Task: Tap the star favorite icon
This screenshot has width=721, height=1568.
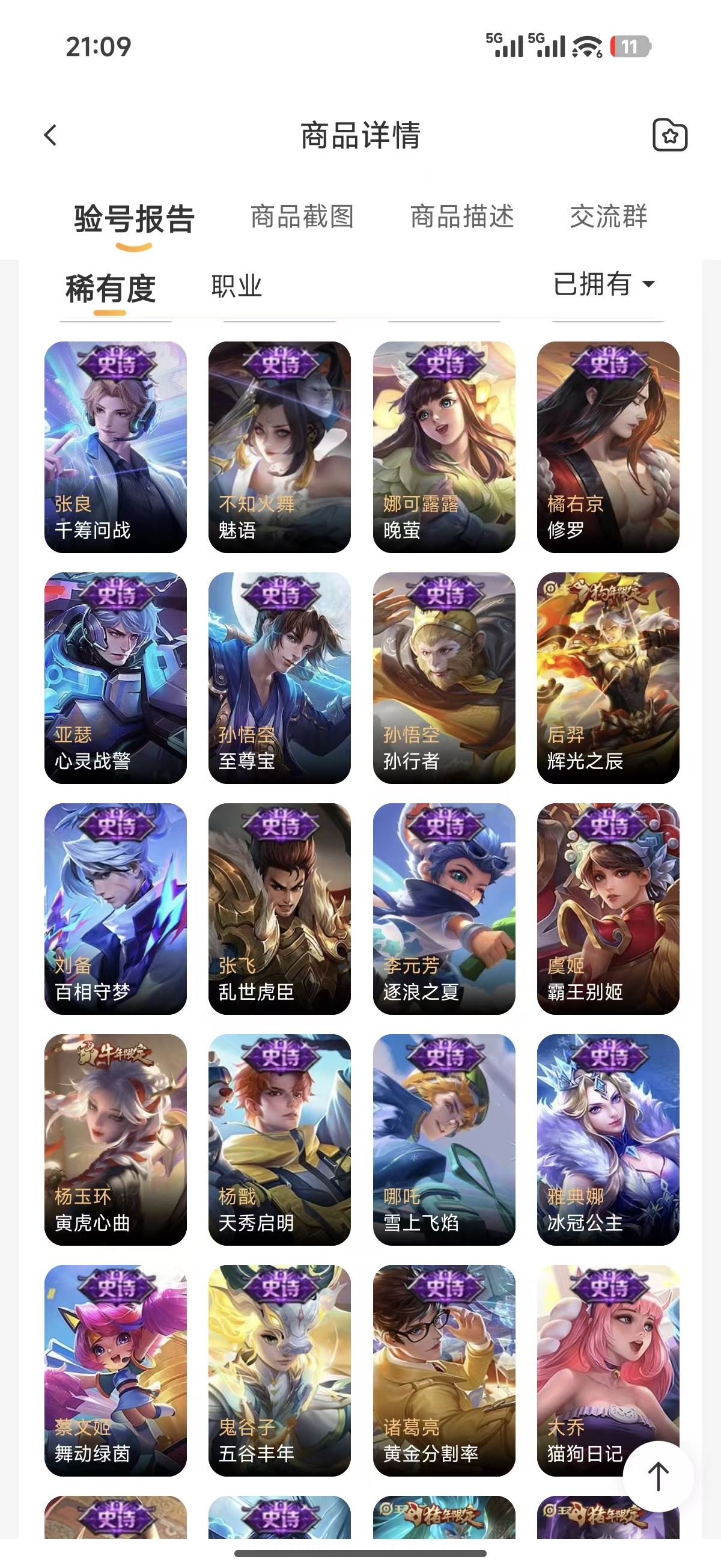Action: tap(669, 135)
